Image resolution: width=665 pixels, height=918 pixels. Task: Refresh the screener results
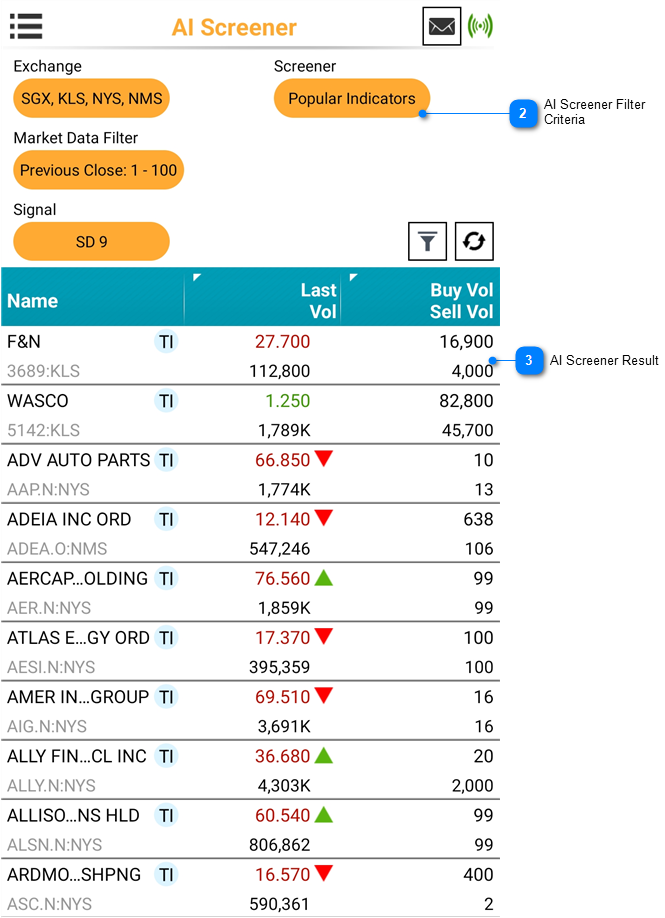[474, 242]
